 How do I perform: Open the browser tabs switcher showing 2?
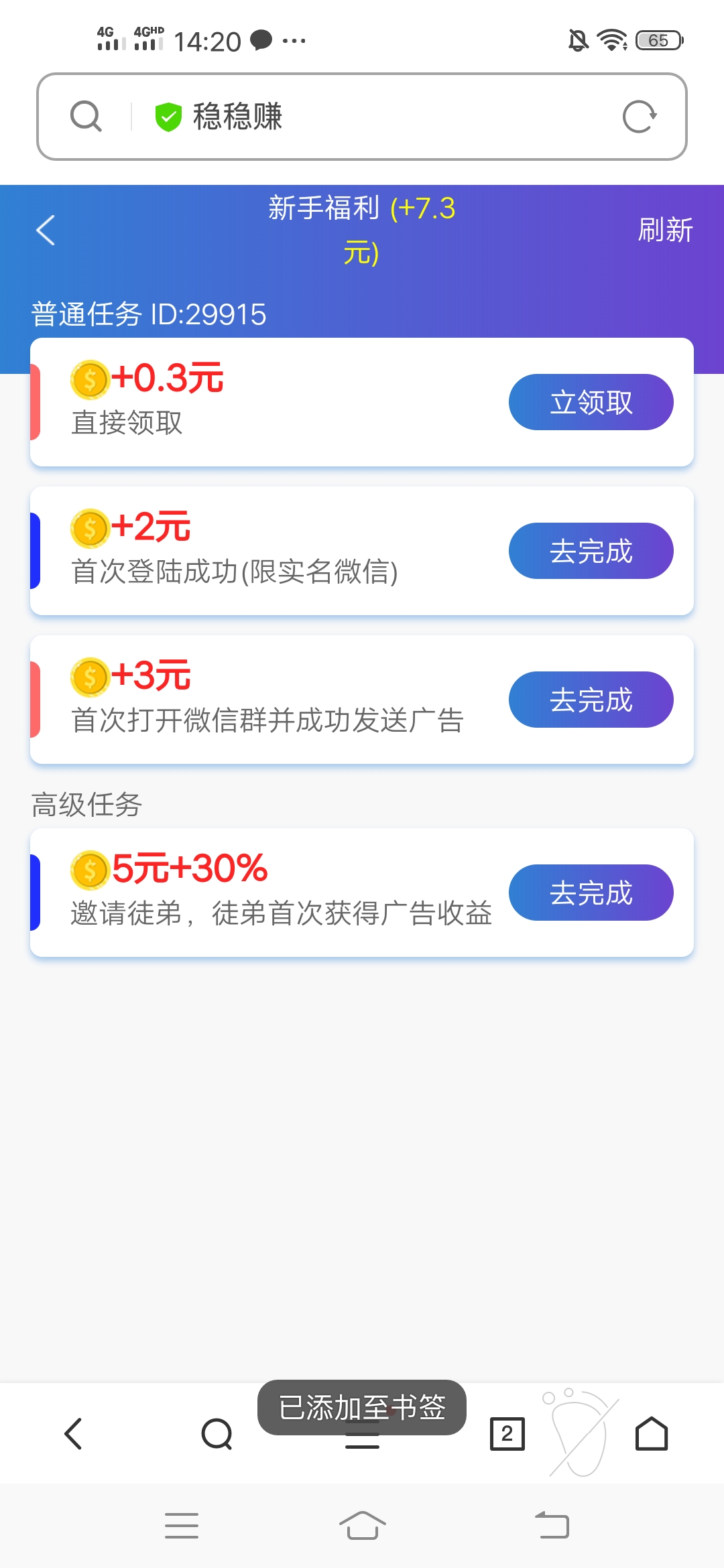[x=507, y=1434]
